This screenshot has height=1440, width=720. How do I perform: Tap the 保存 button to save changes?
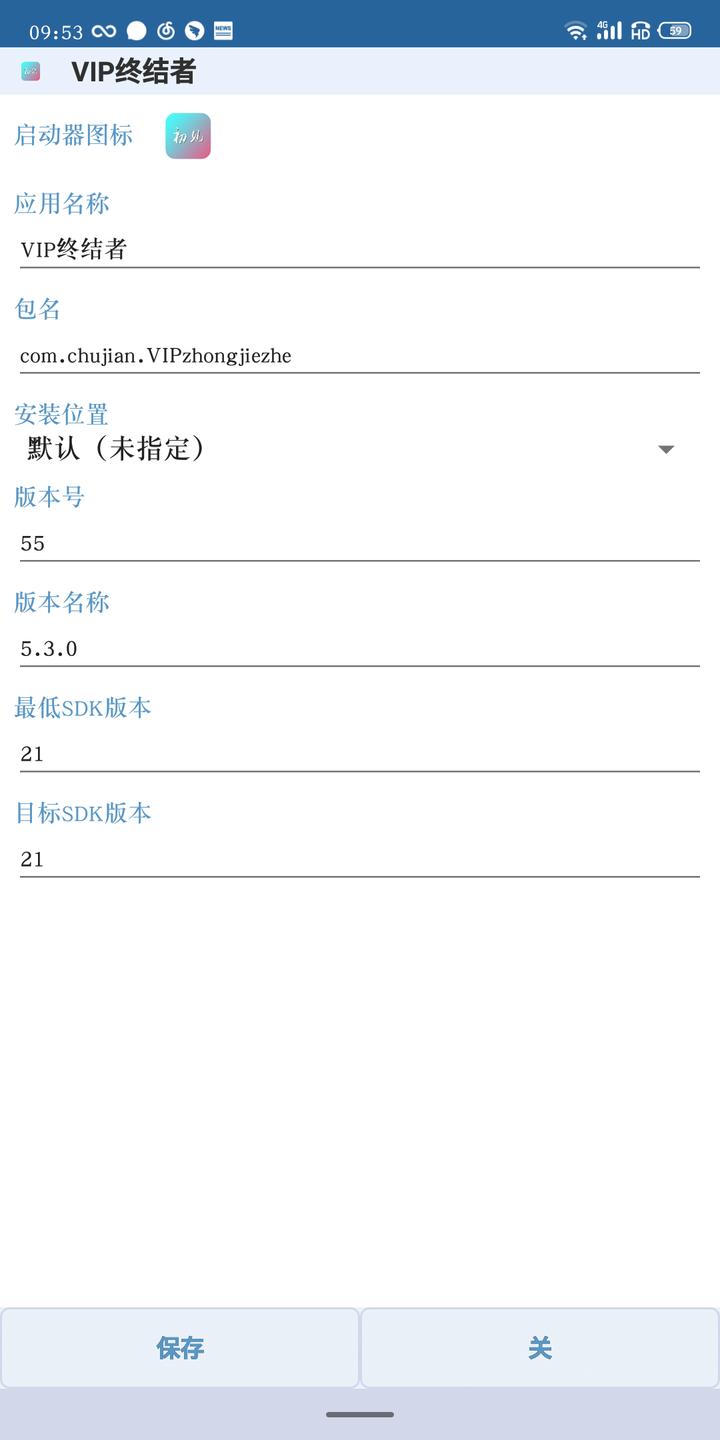pos(180,1348)
